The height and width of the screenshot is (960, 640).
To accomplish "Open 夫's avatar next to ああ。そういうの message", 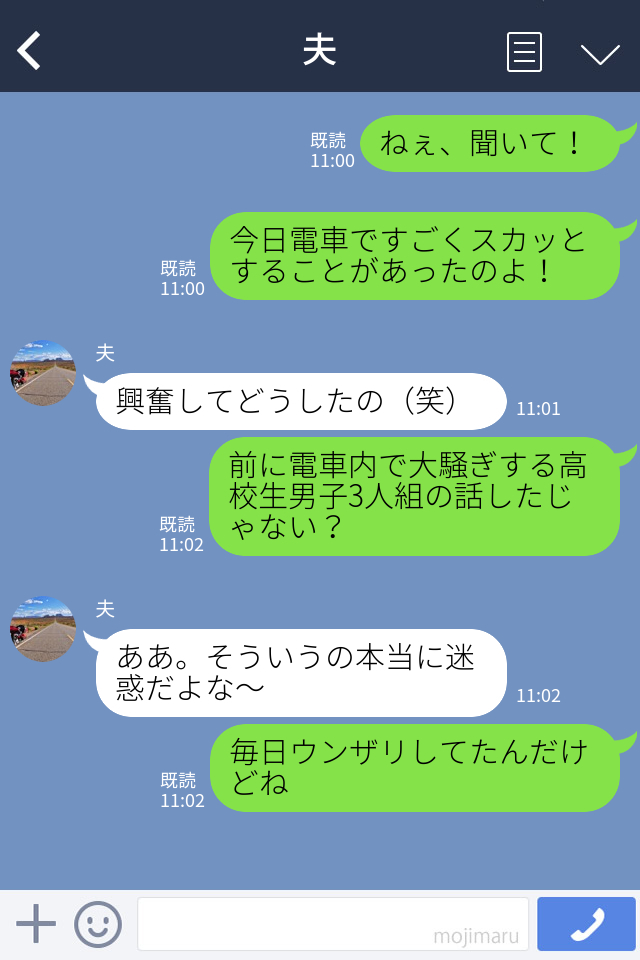I will click(x=43, y=629).
